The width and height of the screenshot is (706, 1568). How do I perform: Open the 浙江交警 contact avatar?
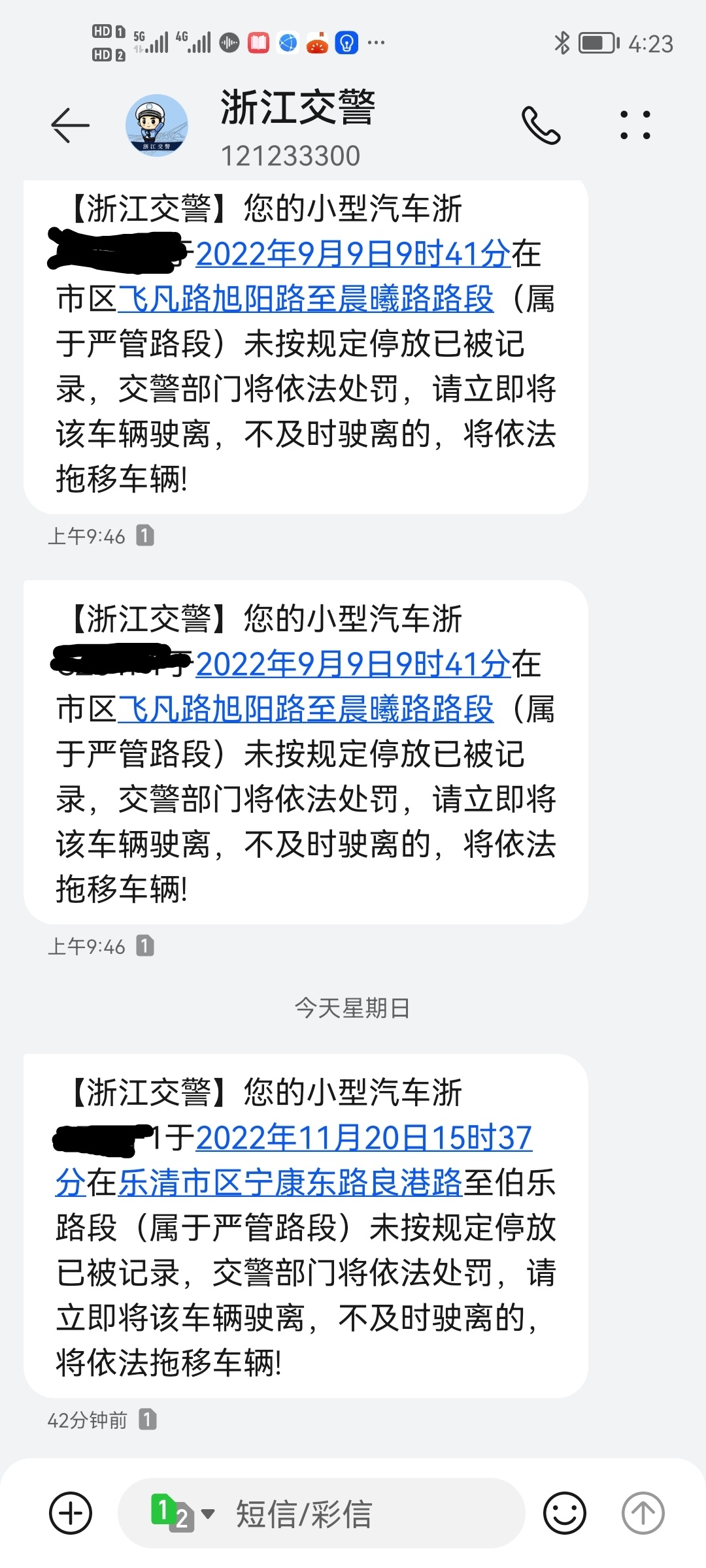157,125
